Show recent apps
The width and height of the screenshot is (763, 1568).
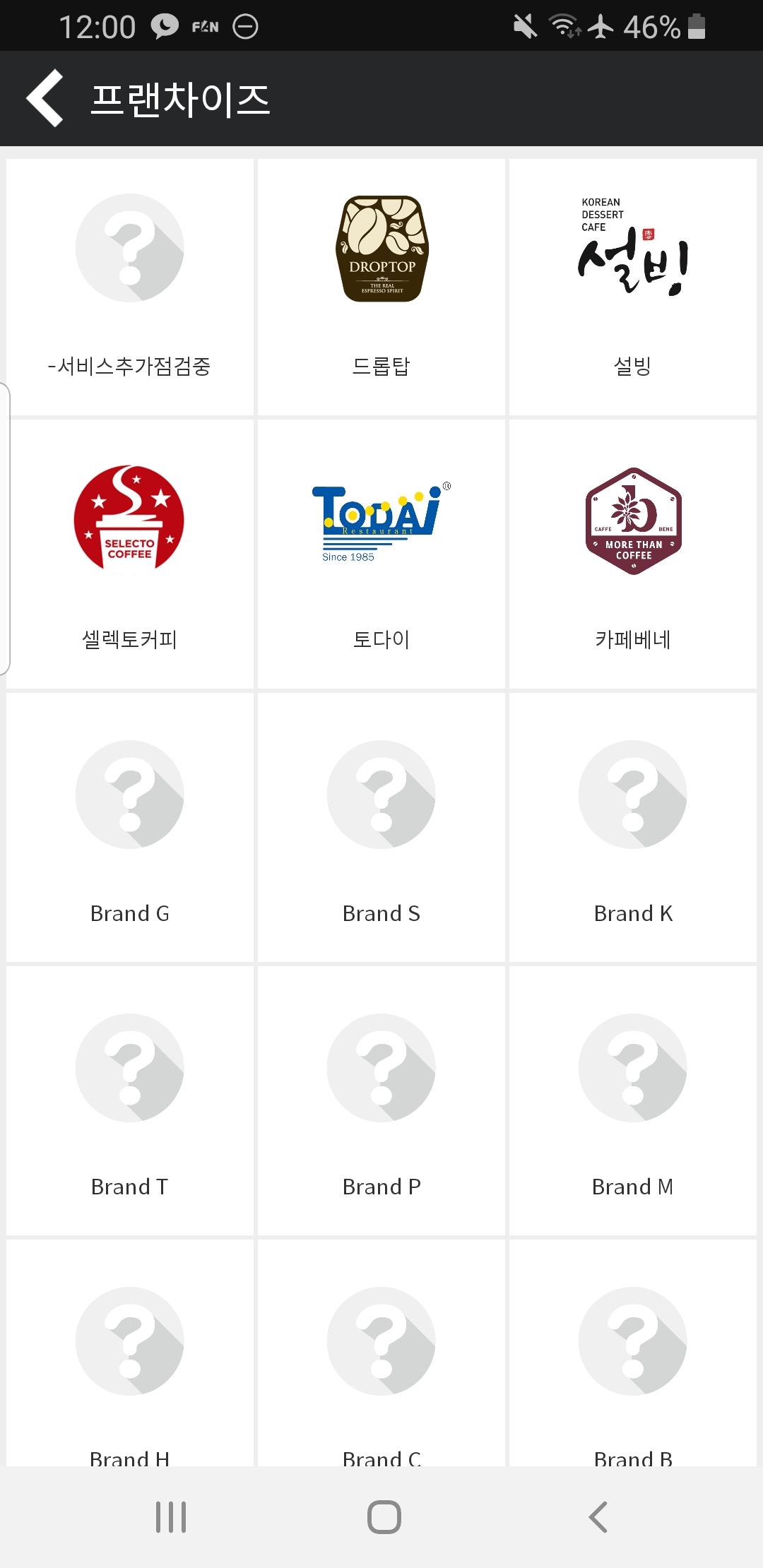(x=171, y=1516)
